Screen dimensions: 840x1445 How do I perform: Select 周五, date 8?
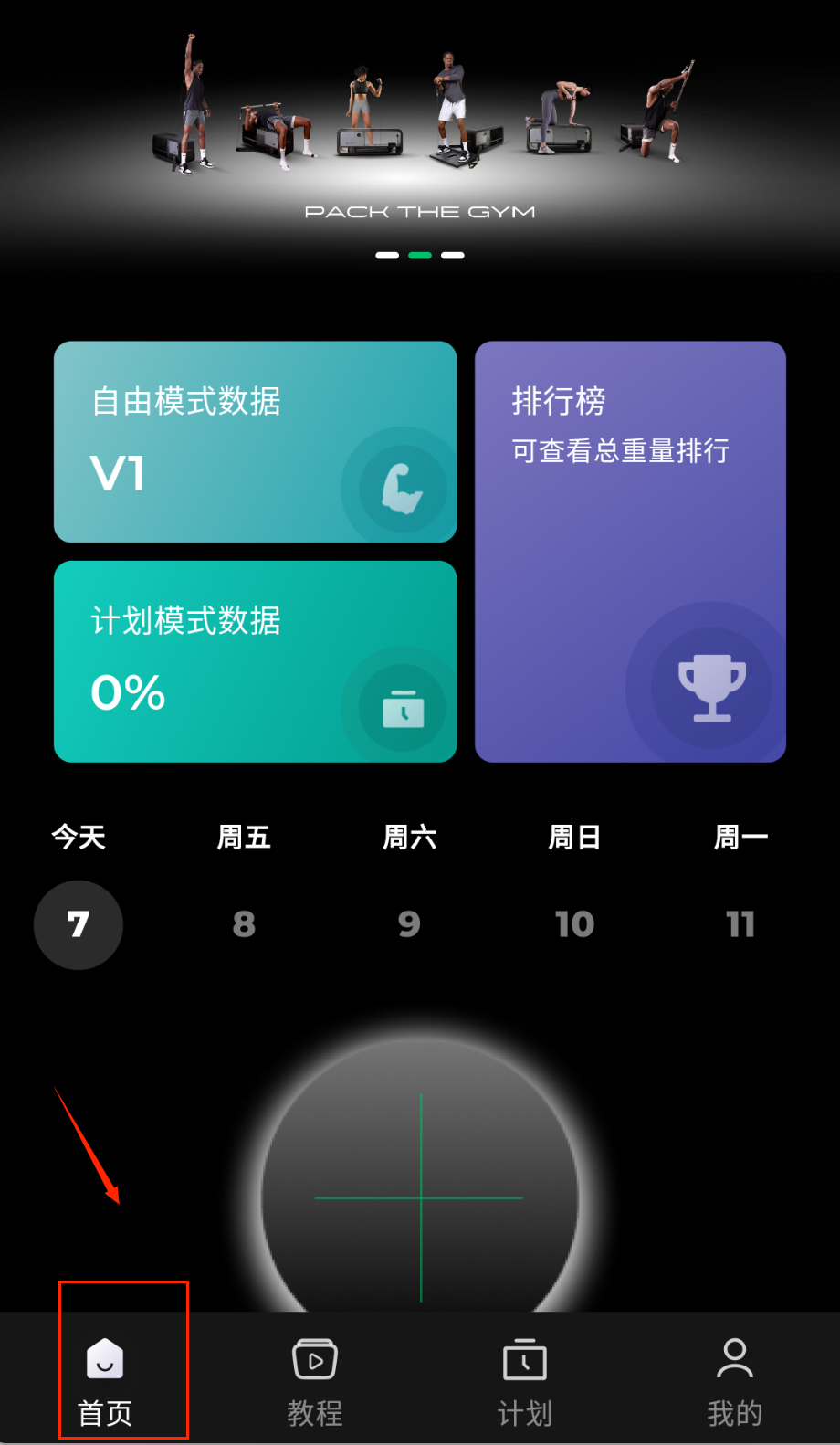(x=244, y=924)
